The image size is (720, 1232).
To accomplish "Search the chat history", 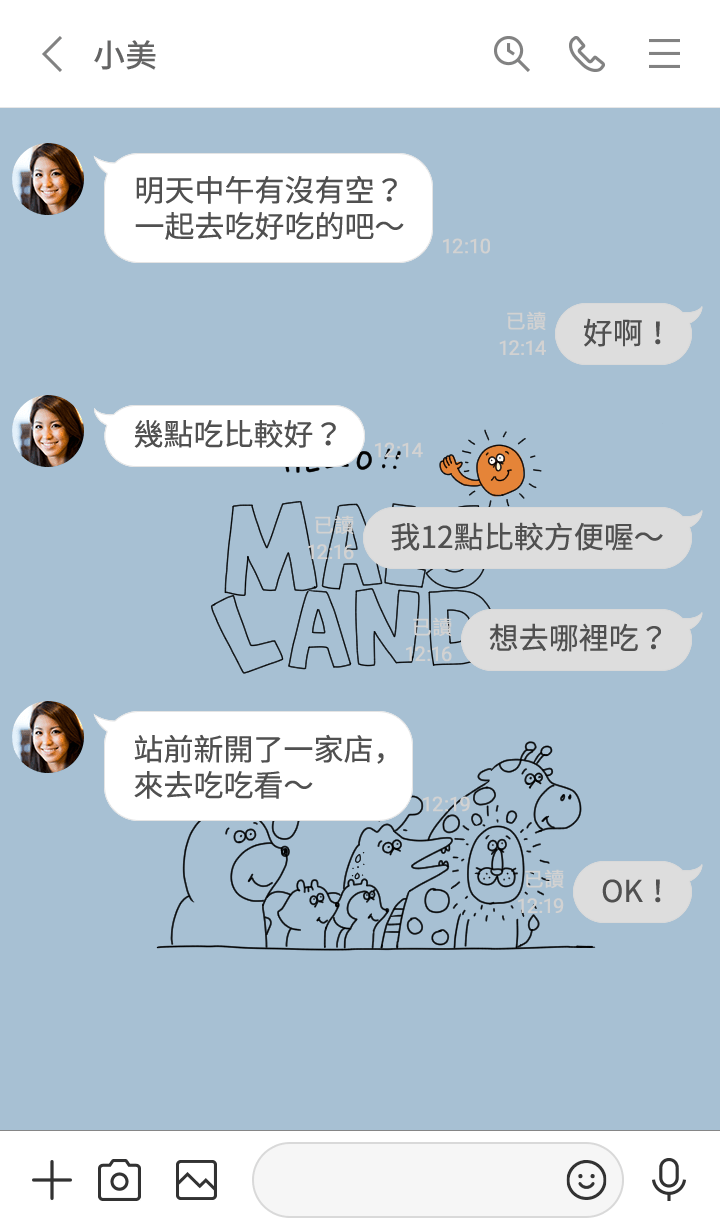I will (511, 54).
